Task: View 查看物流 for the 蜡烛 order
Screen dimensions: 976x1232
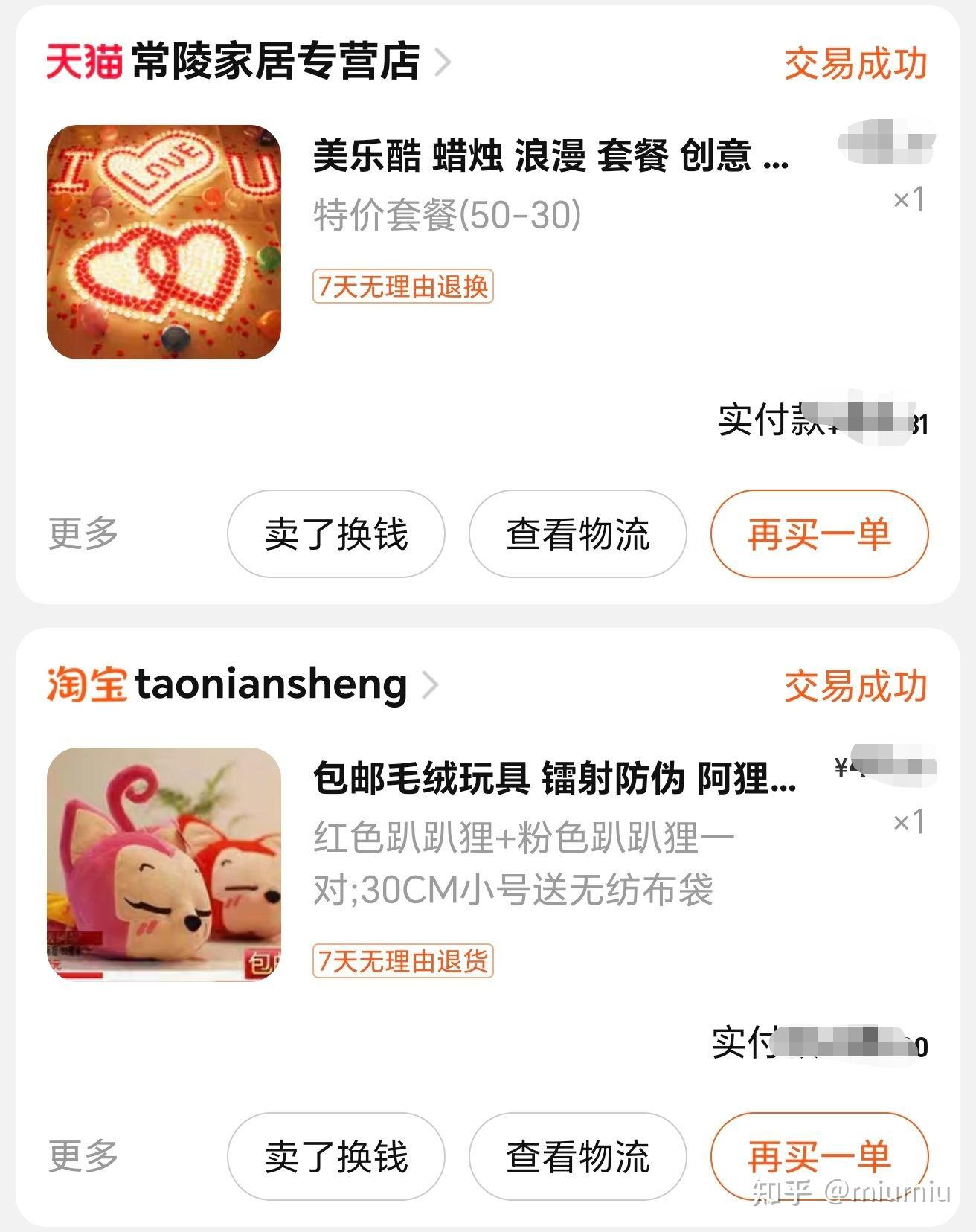Action: coord(577,533)
